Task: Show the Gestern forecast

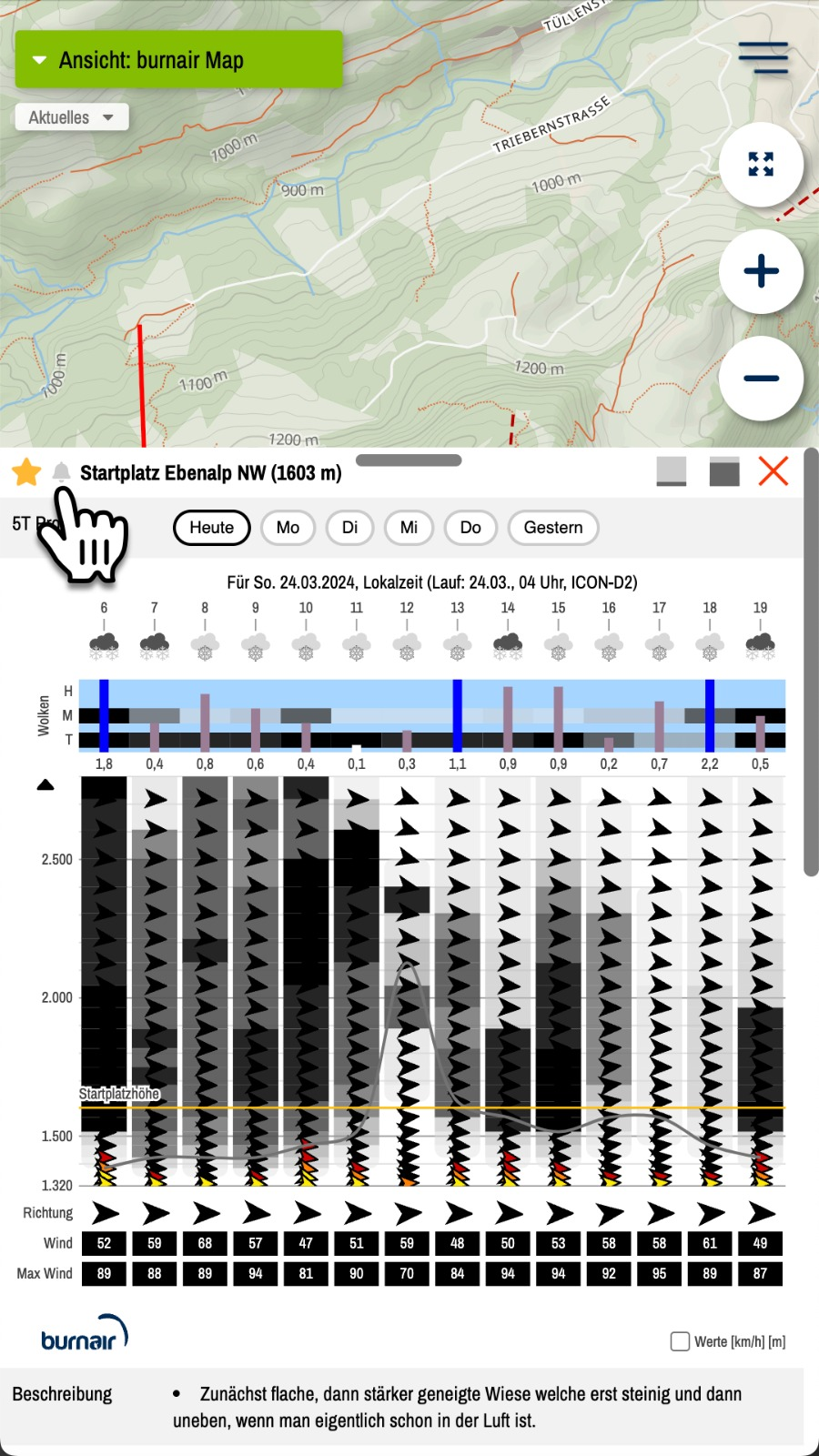Action: pos(552,528)
